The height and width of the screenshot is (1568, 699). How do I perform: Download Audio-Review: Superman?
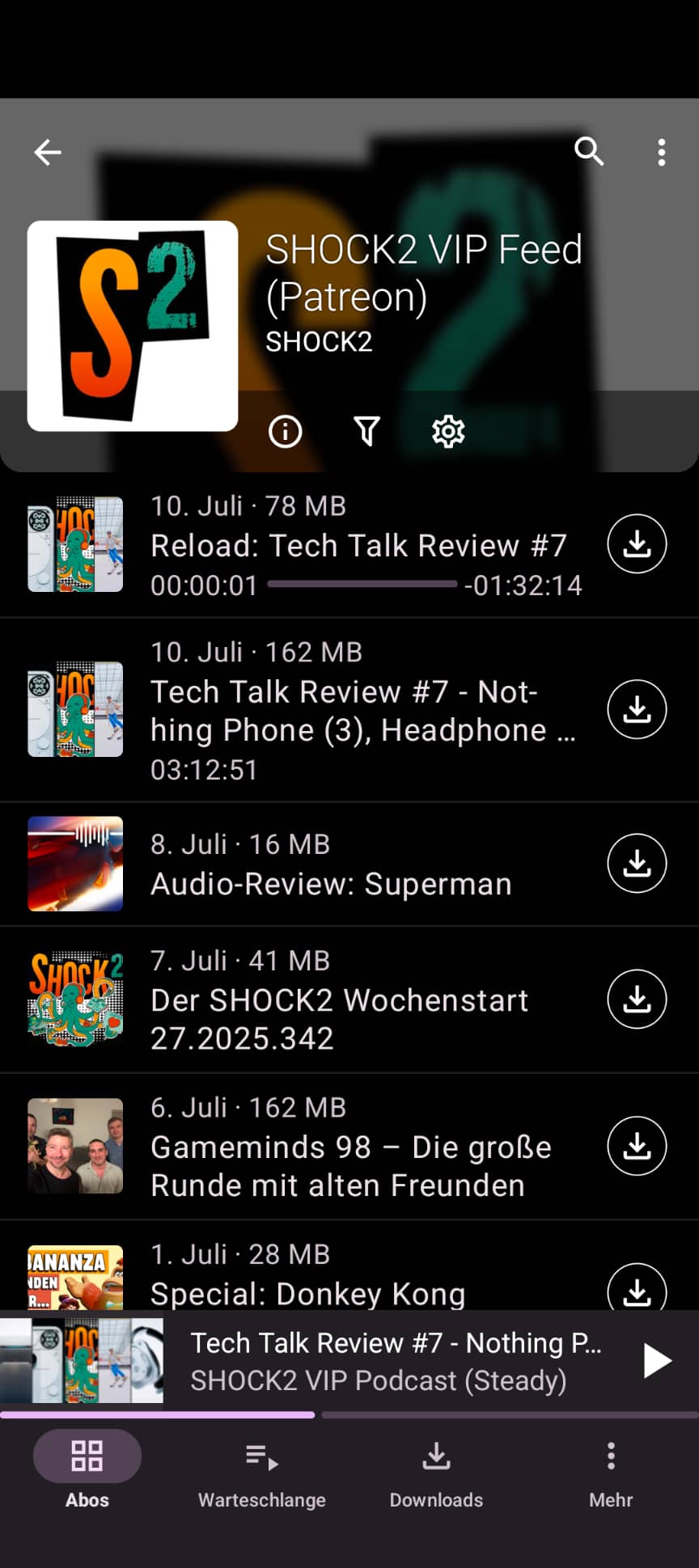click(x=637, y=864)
